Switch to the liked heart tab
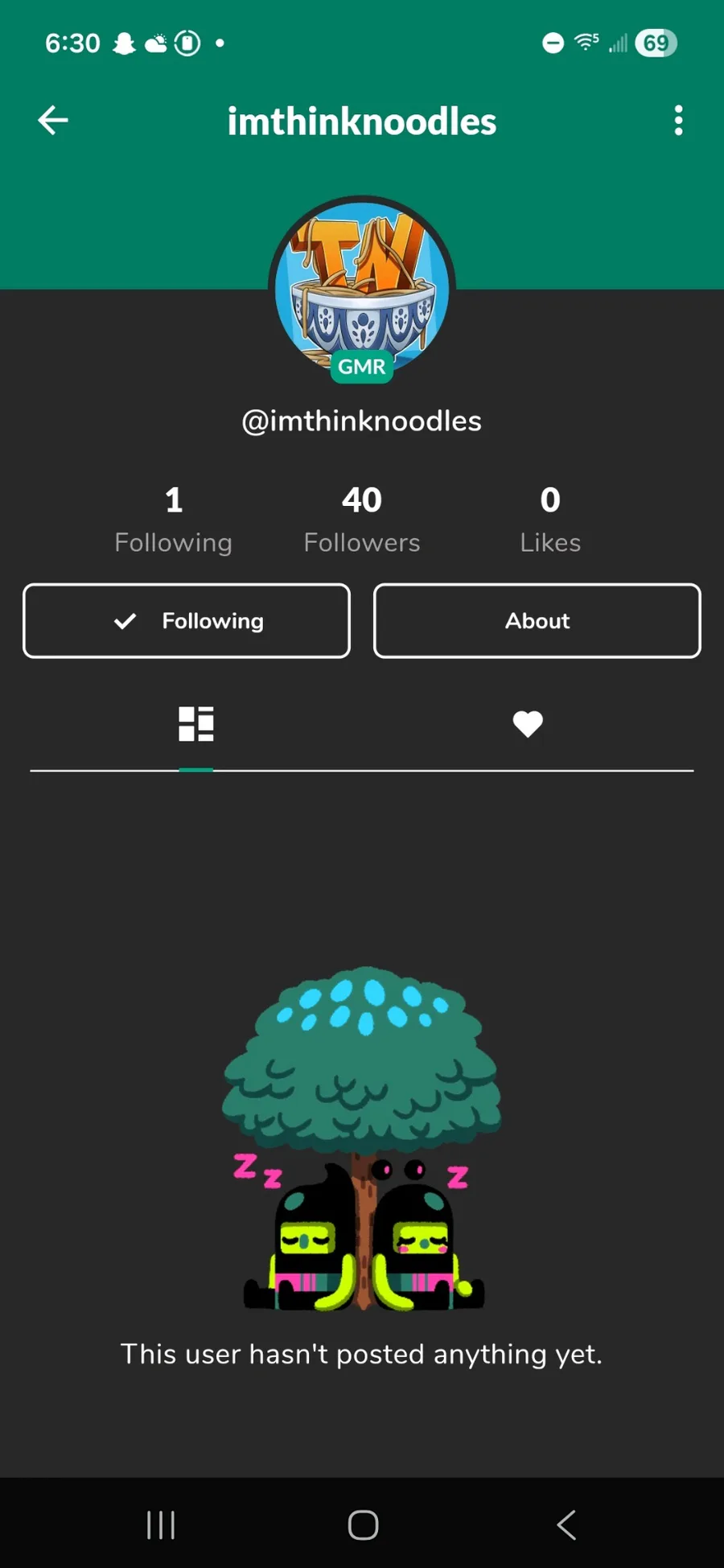724x1568 pixels. pyautogui.click(x=528, y=724)
